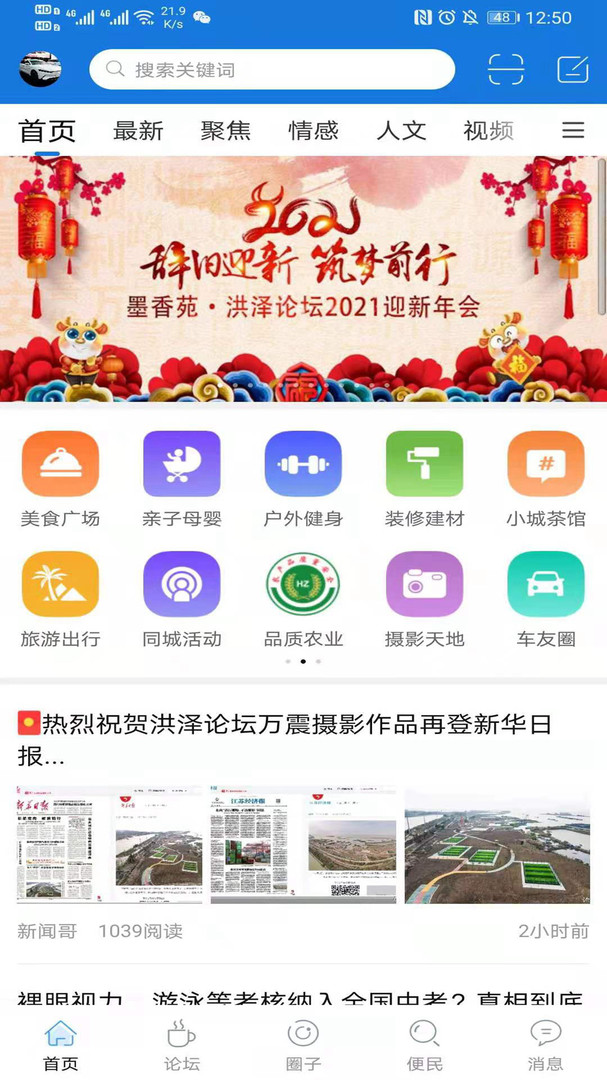607x1080 pixels.
Task: Open the 2021 迎新年会 banner
Action: (303, 279)
